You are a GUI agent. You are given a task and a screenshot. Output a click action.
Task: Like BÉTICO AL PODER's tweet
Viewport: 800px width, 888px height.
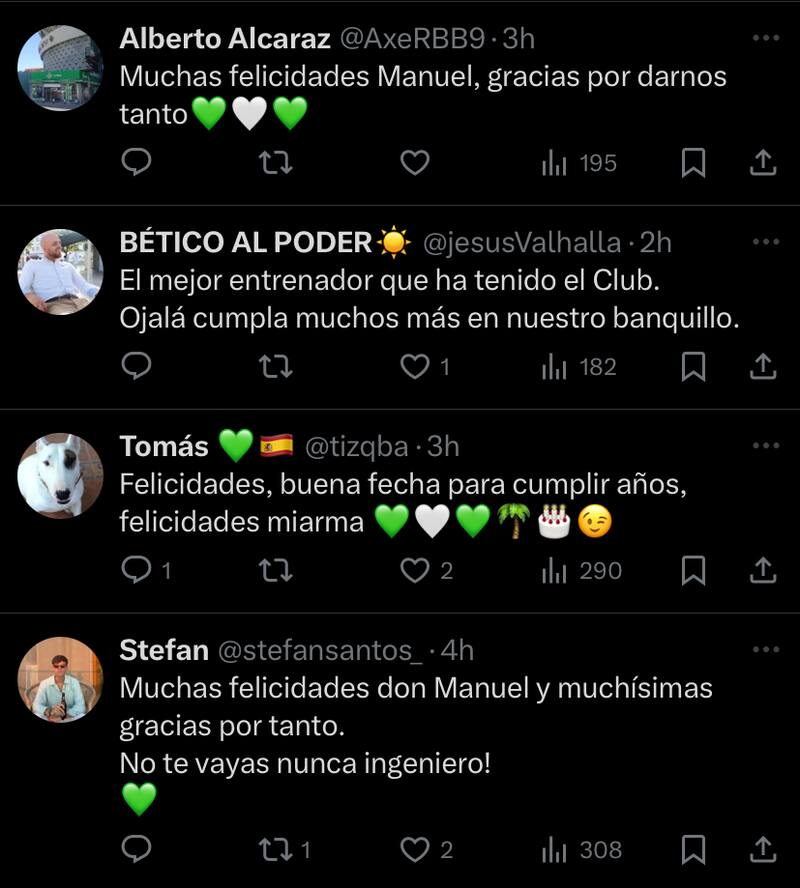(415, 367)
